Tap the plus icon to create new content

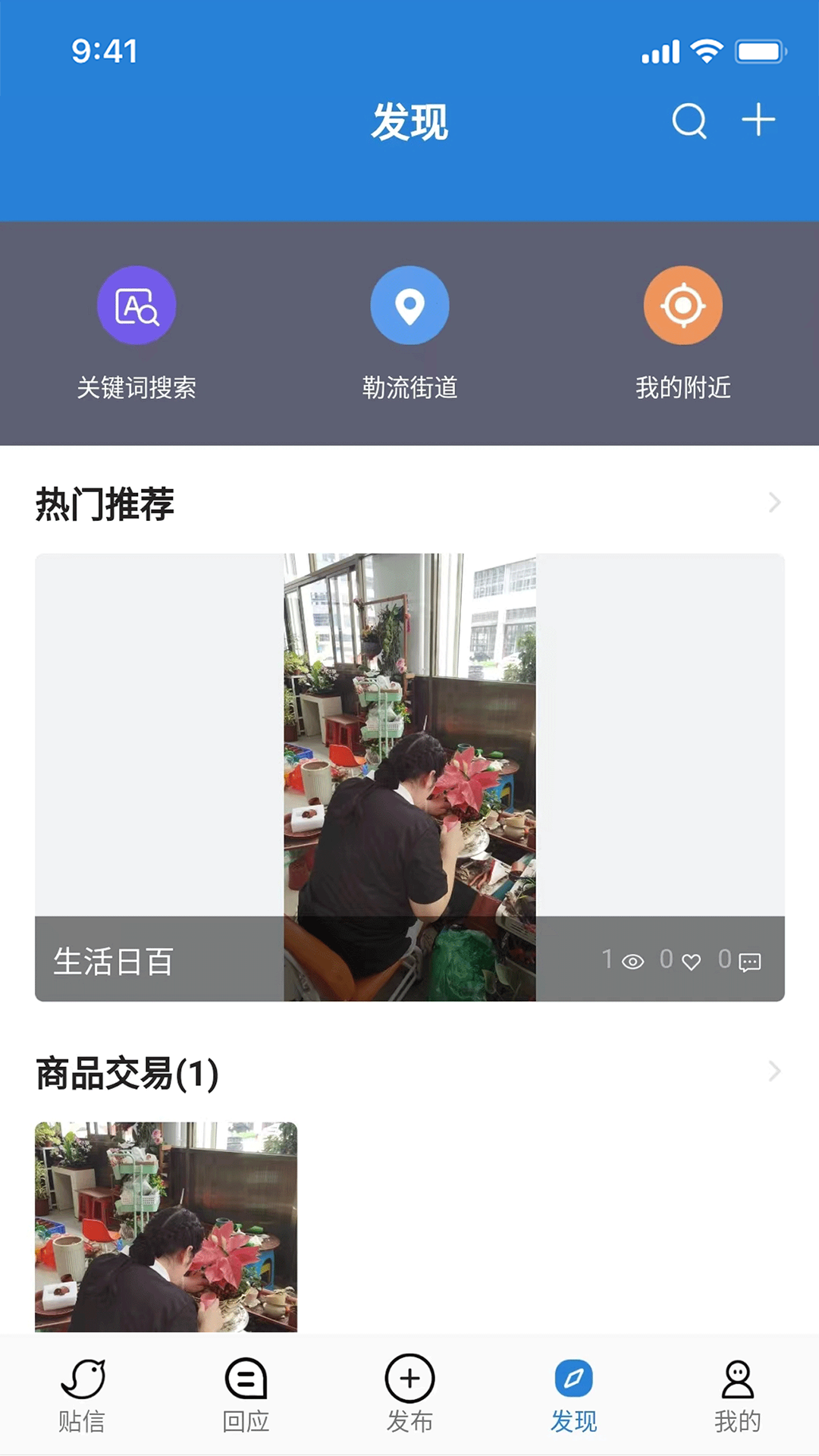pyautogui.click(x=757, y=120)
